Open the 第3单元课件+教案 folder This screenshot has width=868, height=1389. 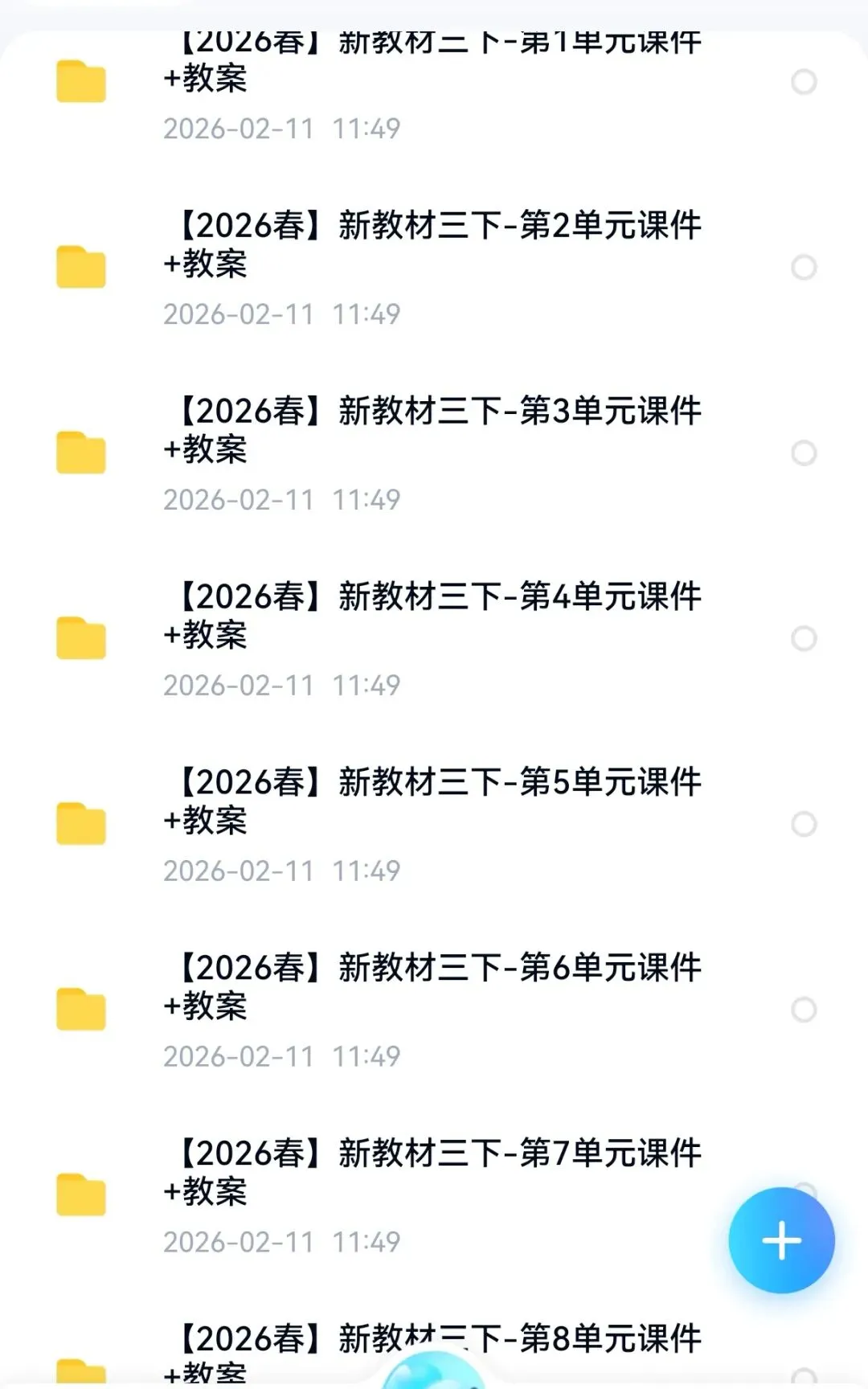coord(434,429)
